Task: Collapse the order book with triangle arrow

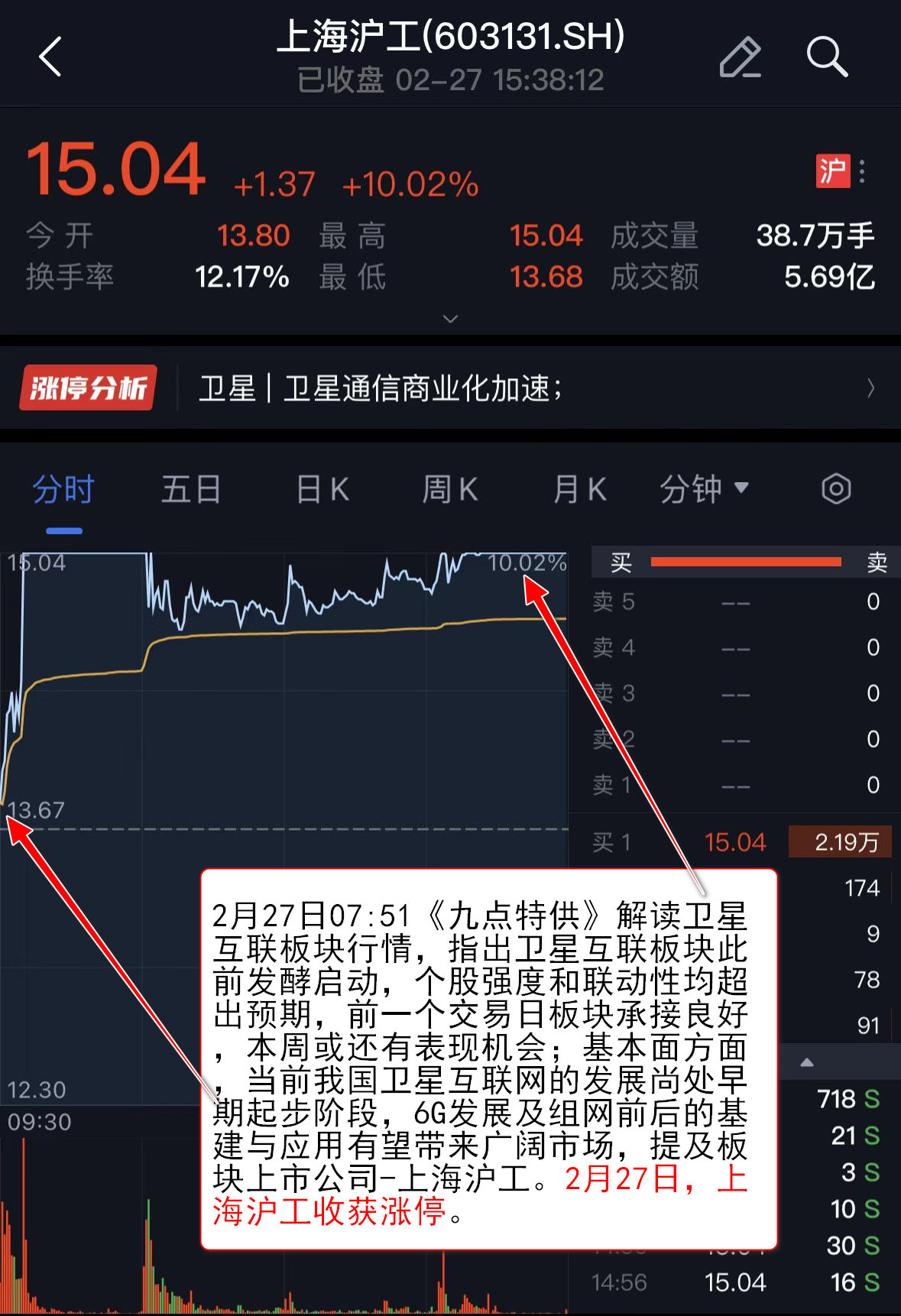Action: [807, 1062]
